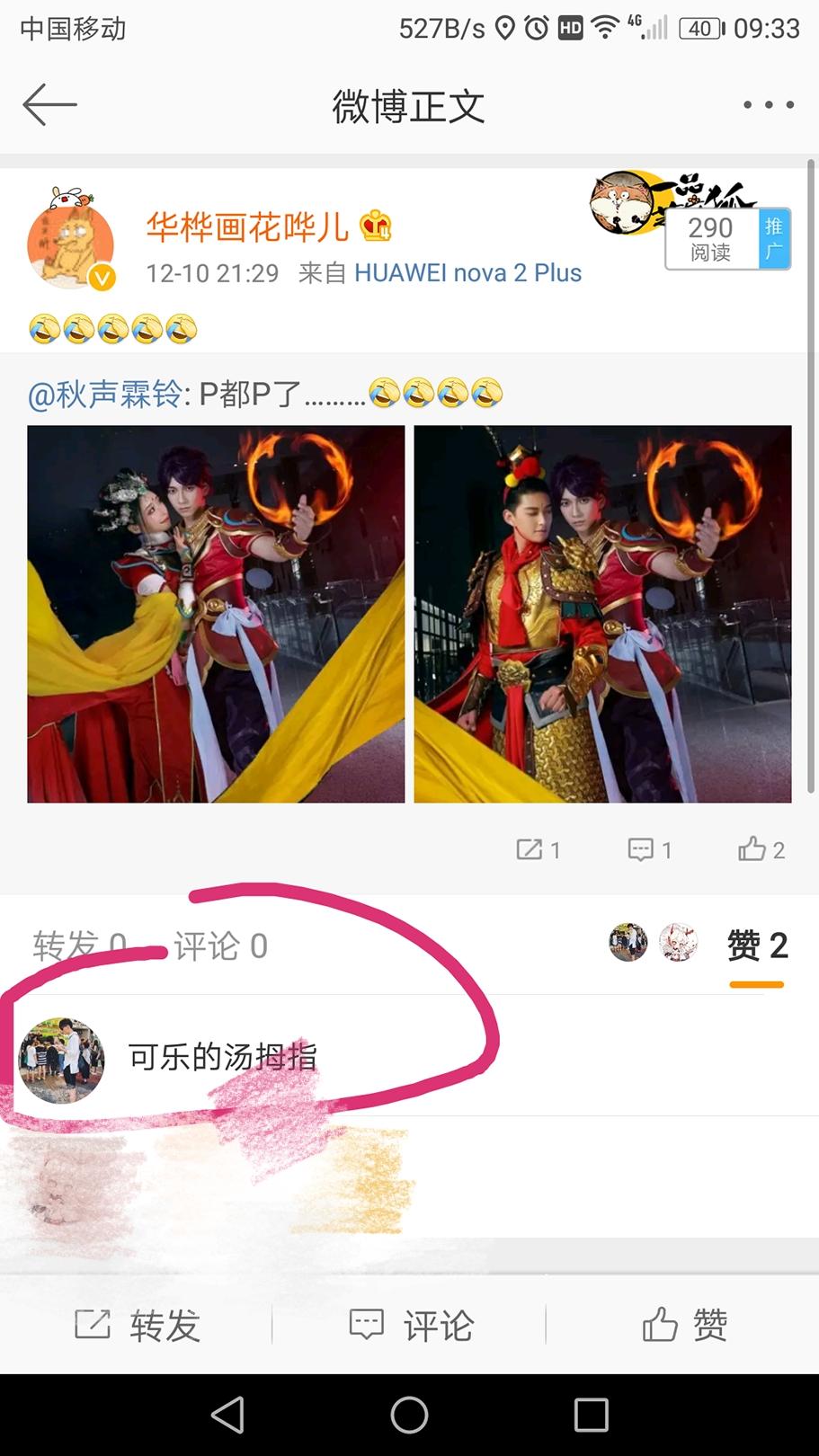Like the post via bottom 赞 button
The width and height of the screenshot is (819, 1456).
click(x=683, y=1325)
